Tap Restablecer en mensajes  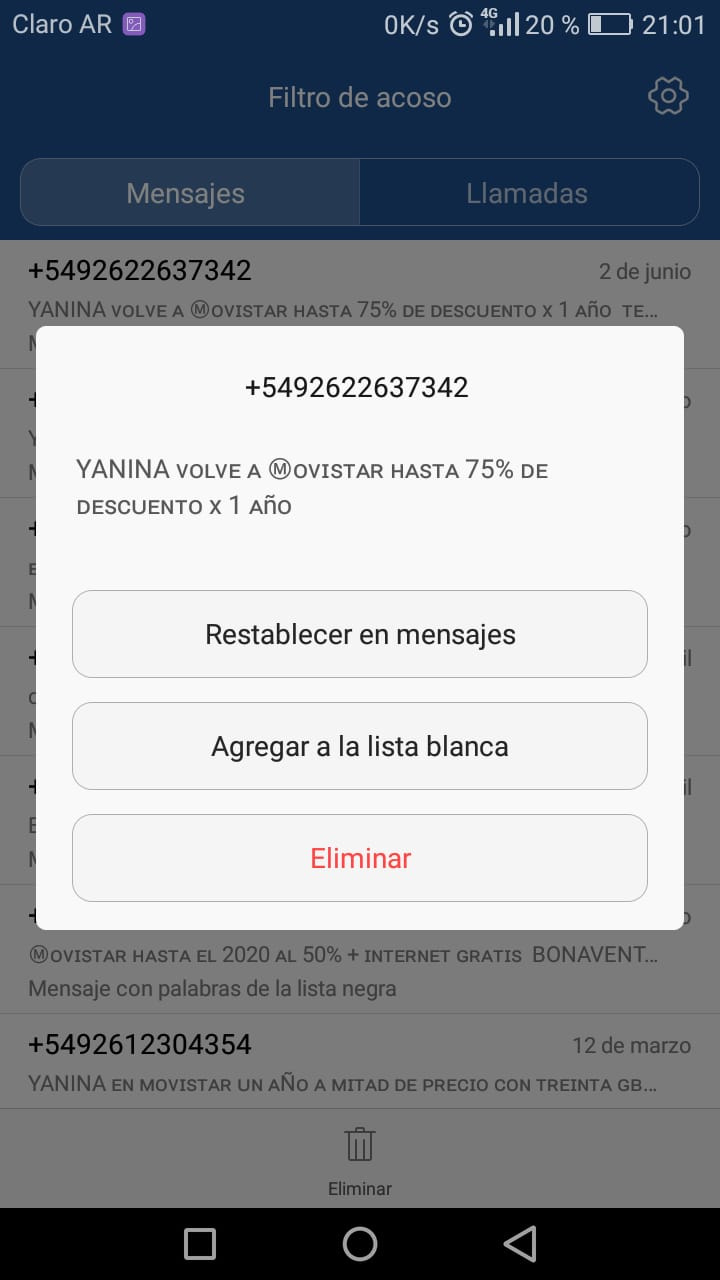pyautogui.click(x=360, y=634)
